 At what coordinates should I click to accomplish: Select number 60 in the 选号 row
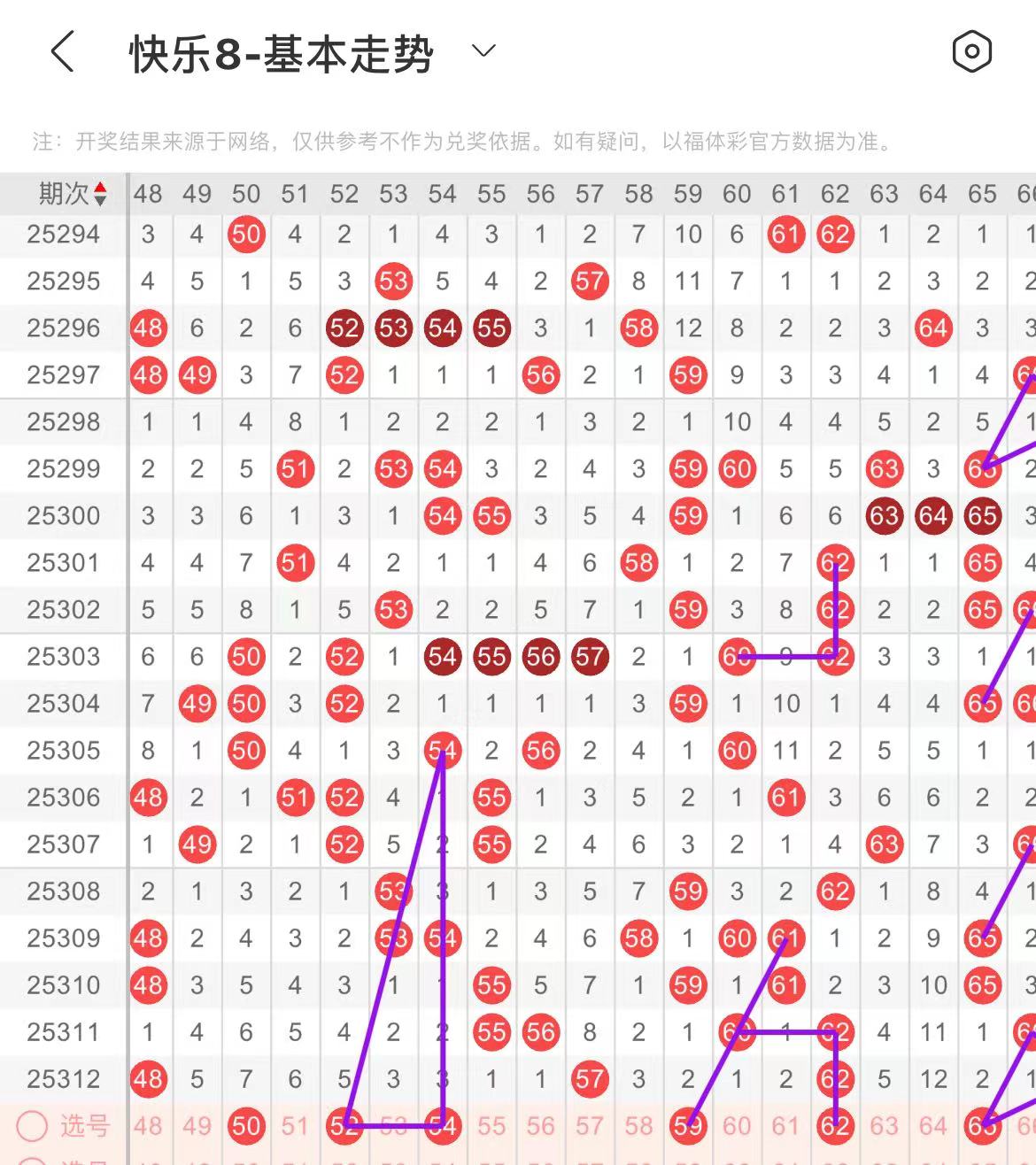click(x=737, y=1126)
